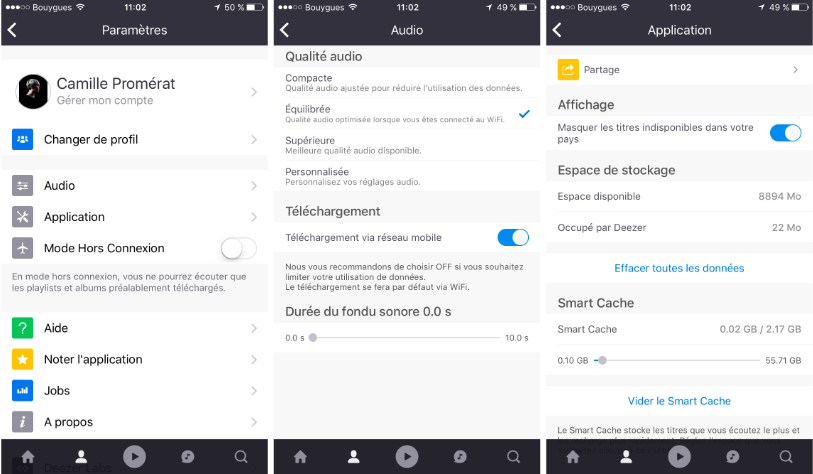Tap Effacer toutes les données
Viewport: 813px width, 474px height.
pos(679,268)
